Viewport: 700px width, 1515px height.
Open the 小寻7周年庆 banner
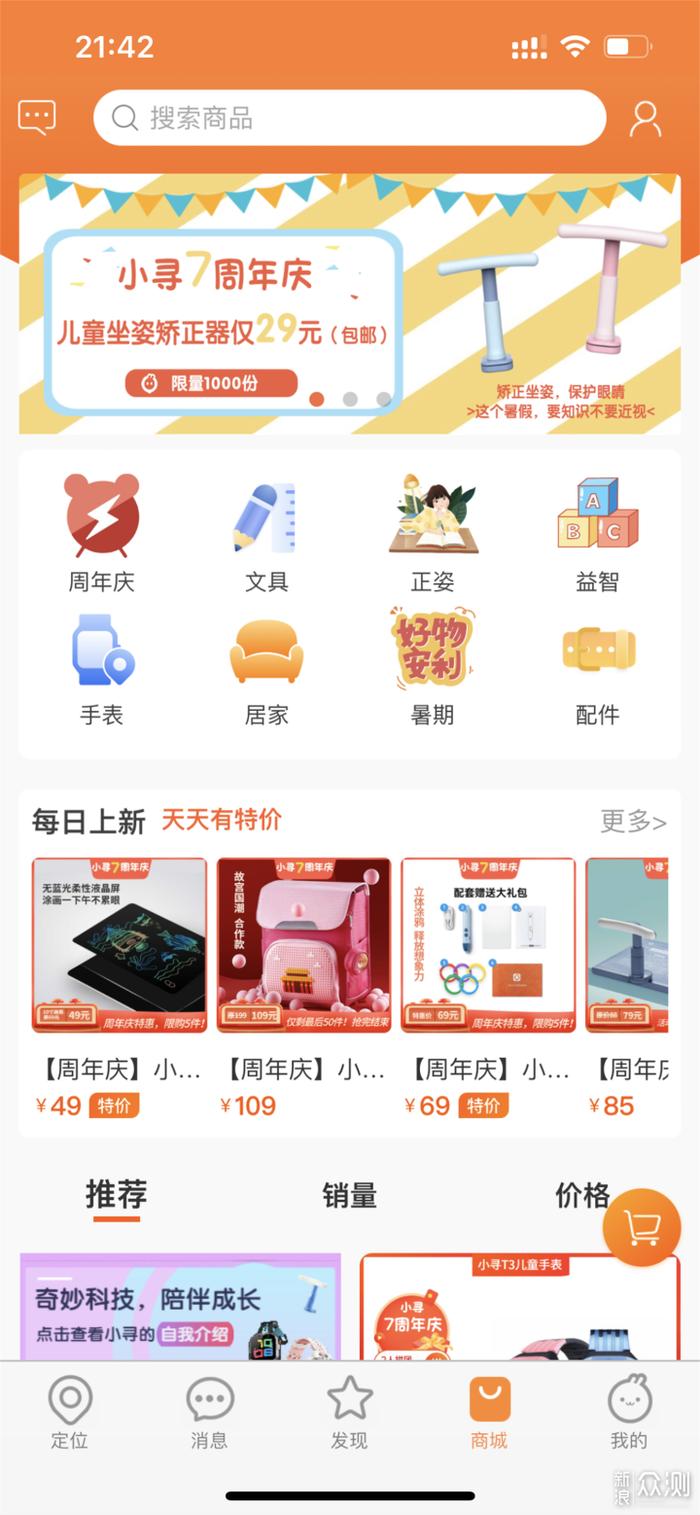350,304
